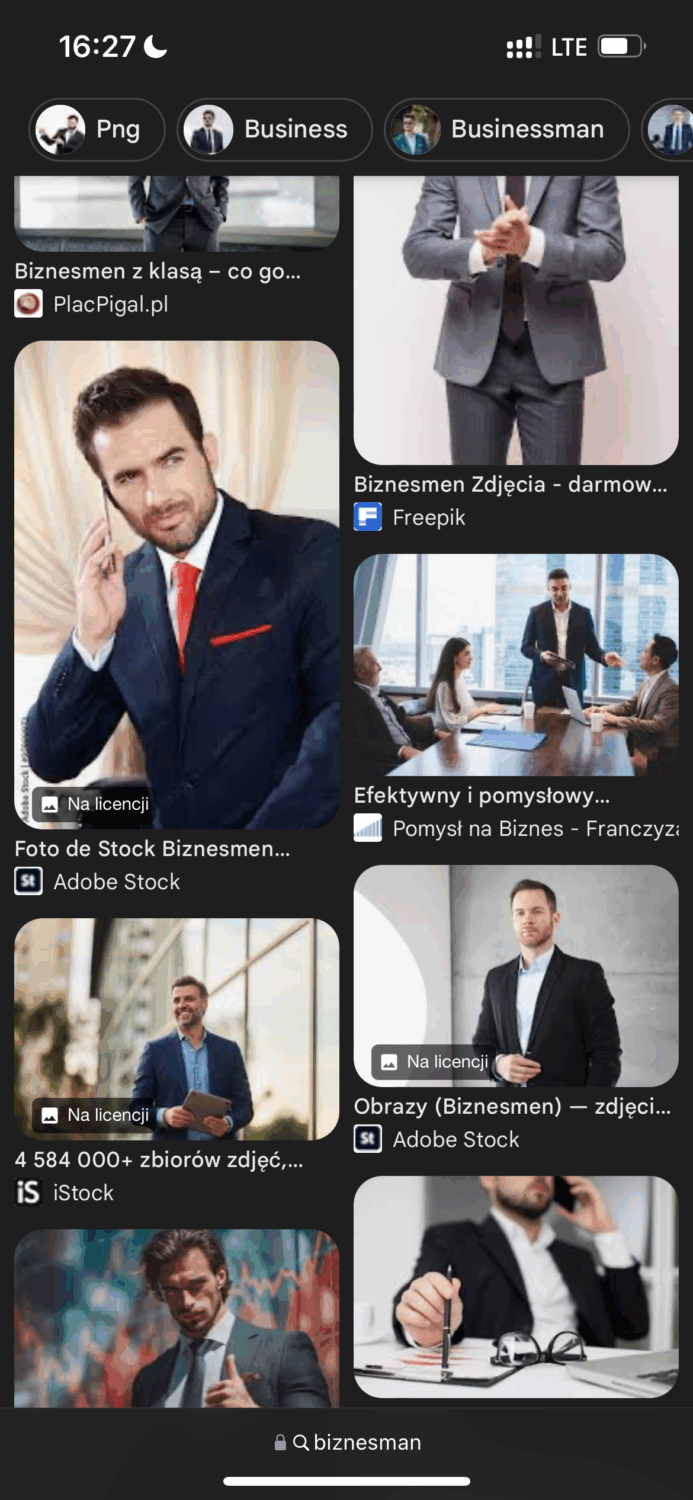Image resolution: width=693 pixels, height=1500 pixels.
Task: Open Adobe Stock Obrazy (Biznesmen) result
Action: coord(516,975)
